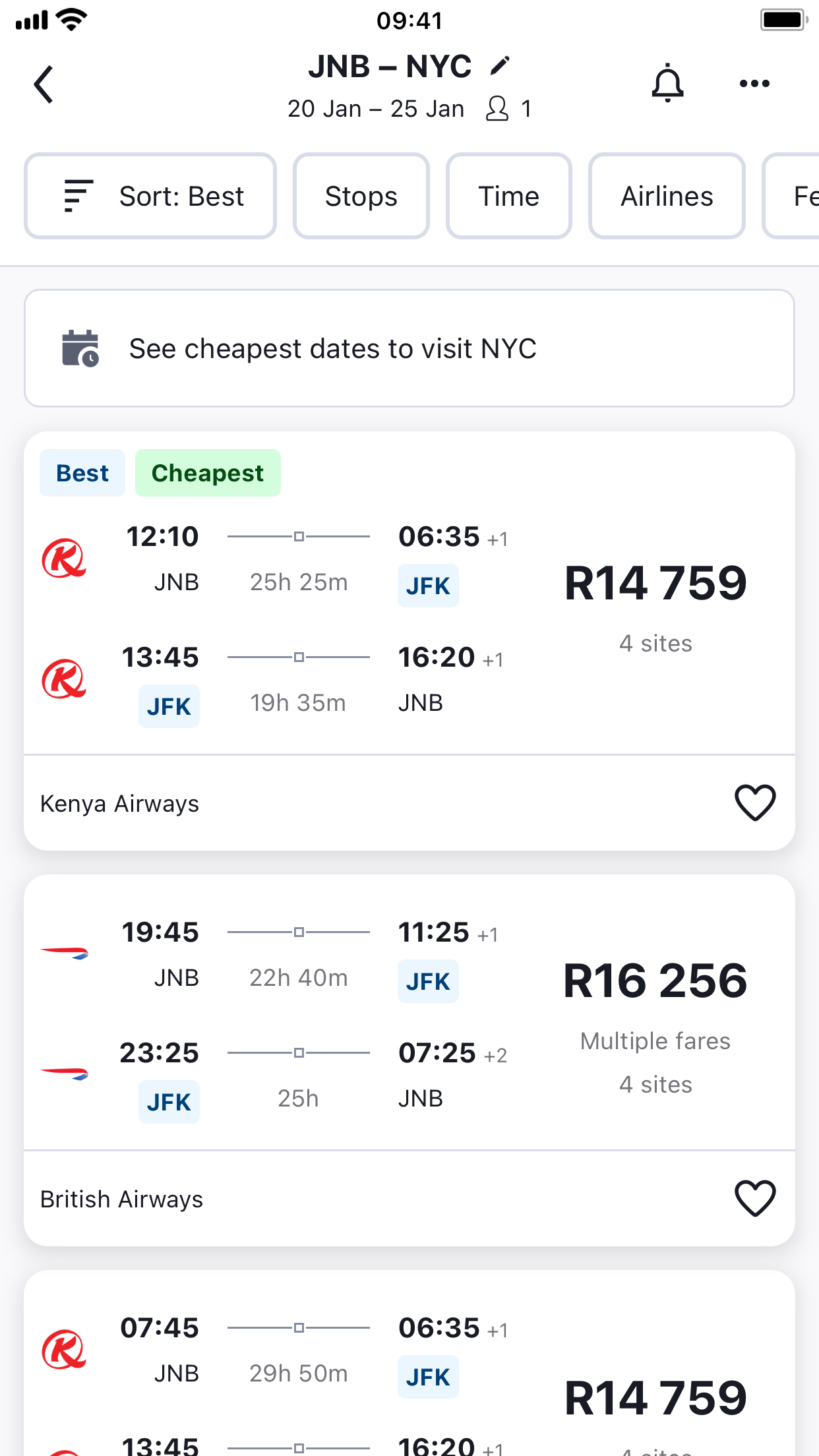Viewport: 819px width, 1456px height.
Task: Select the Best badge label
Action: (x=82, y=472)
